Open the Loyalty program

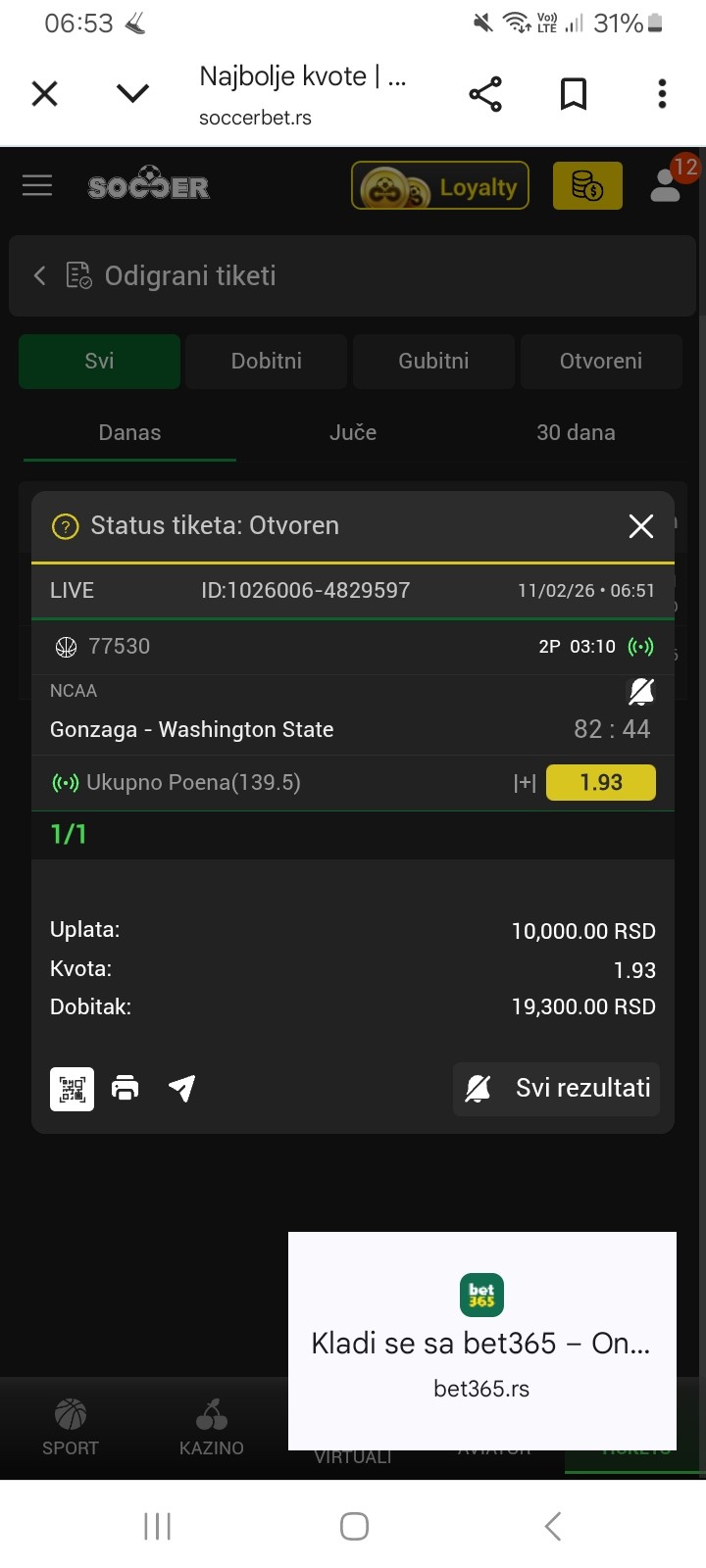click(x=440, y=186)
